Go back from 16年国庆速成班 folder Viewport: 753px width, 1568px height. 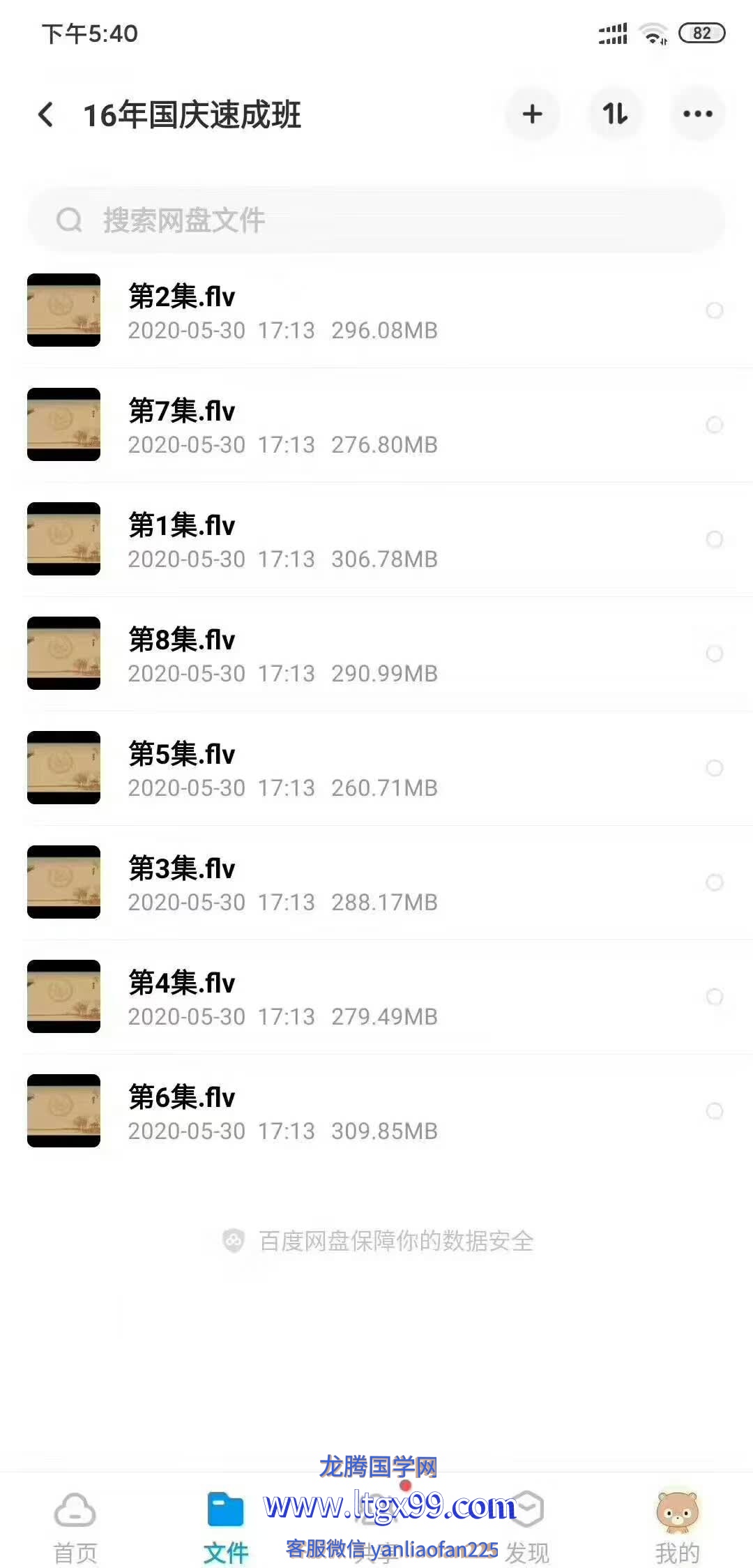point(46,114)
